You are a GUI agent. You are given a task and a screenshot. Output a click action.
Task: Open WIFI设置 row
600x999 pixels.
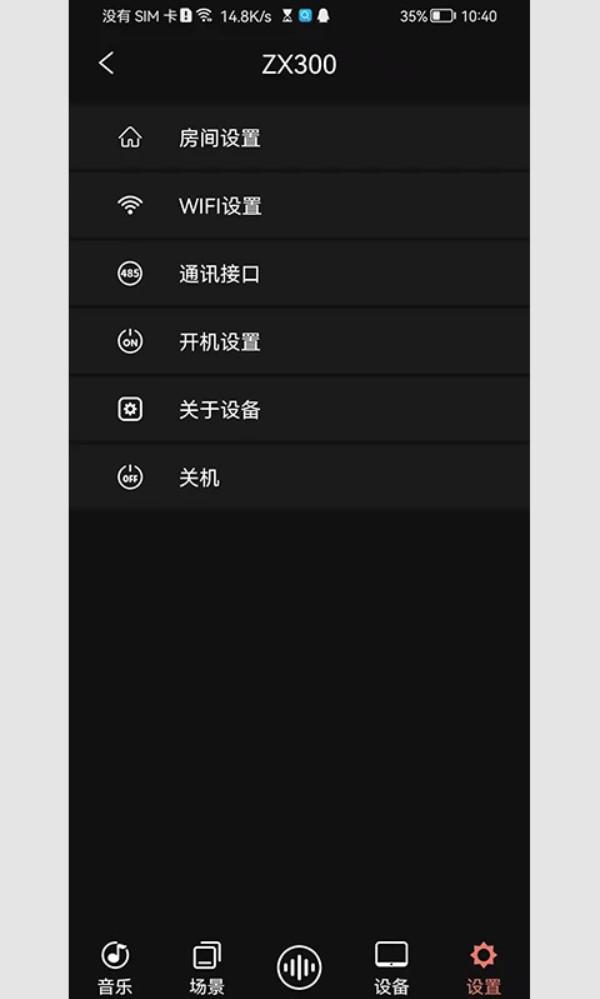click(x=299, y=206)
